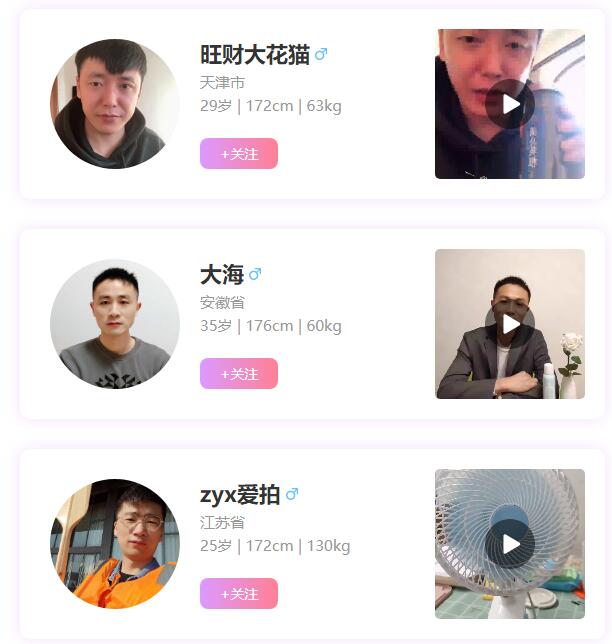Screen dimensions: 612x644
Task: Play 旺财大花猫's video
Action: click(x=510, y=104)
